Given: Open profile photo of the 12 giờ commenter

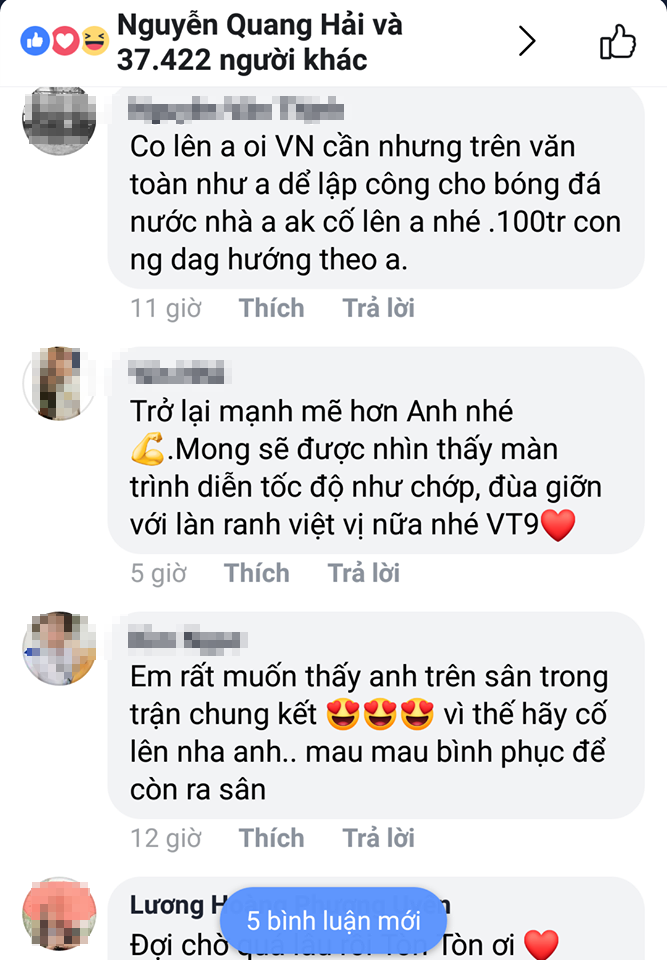Looking at the screenshot, I should pos(59,649).
